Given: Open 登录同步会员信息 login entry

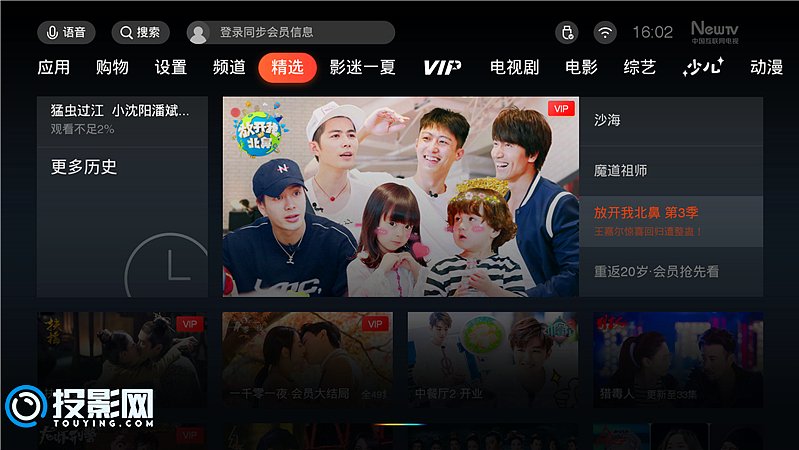Looking at the screenshot, I should click(x=290, y=32).
